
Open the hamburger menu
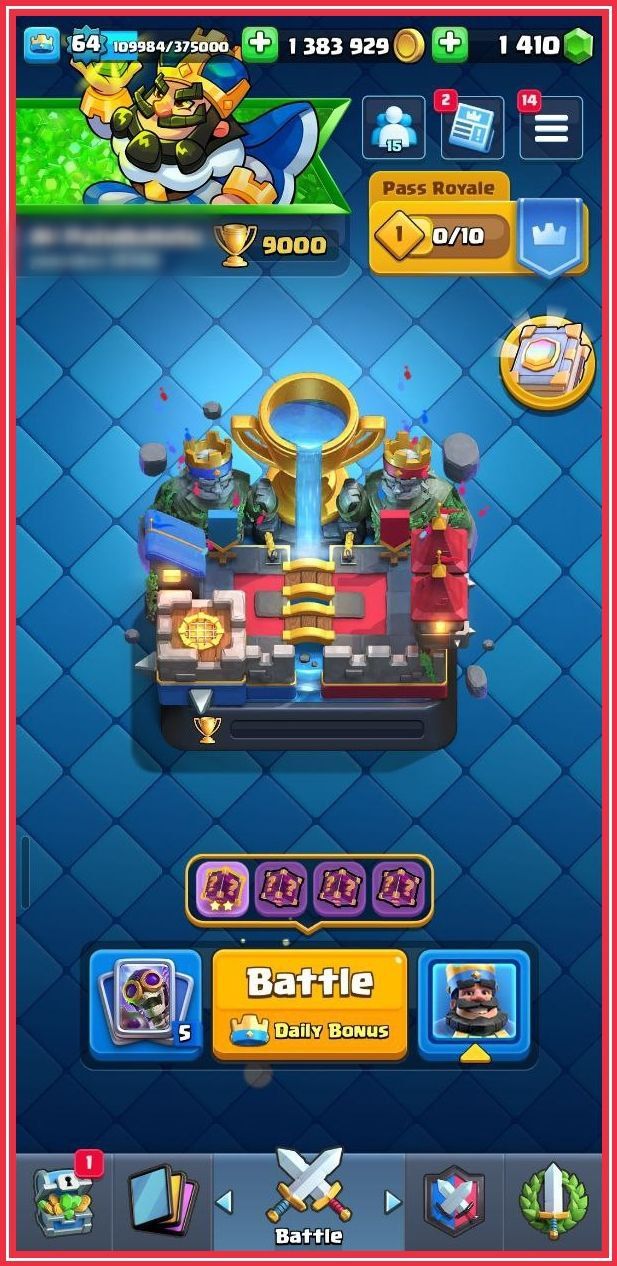[x=551, y=128]
